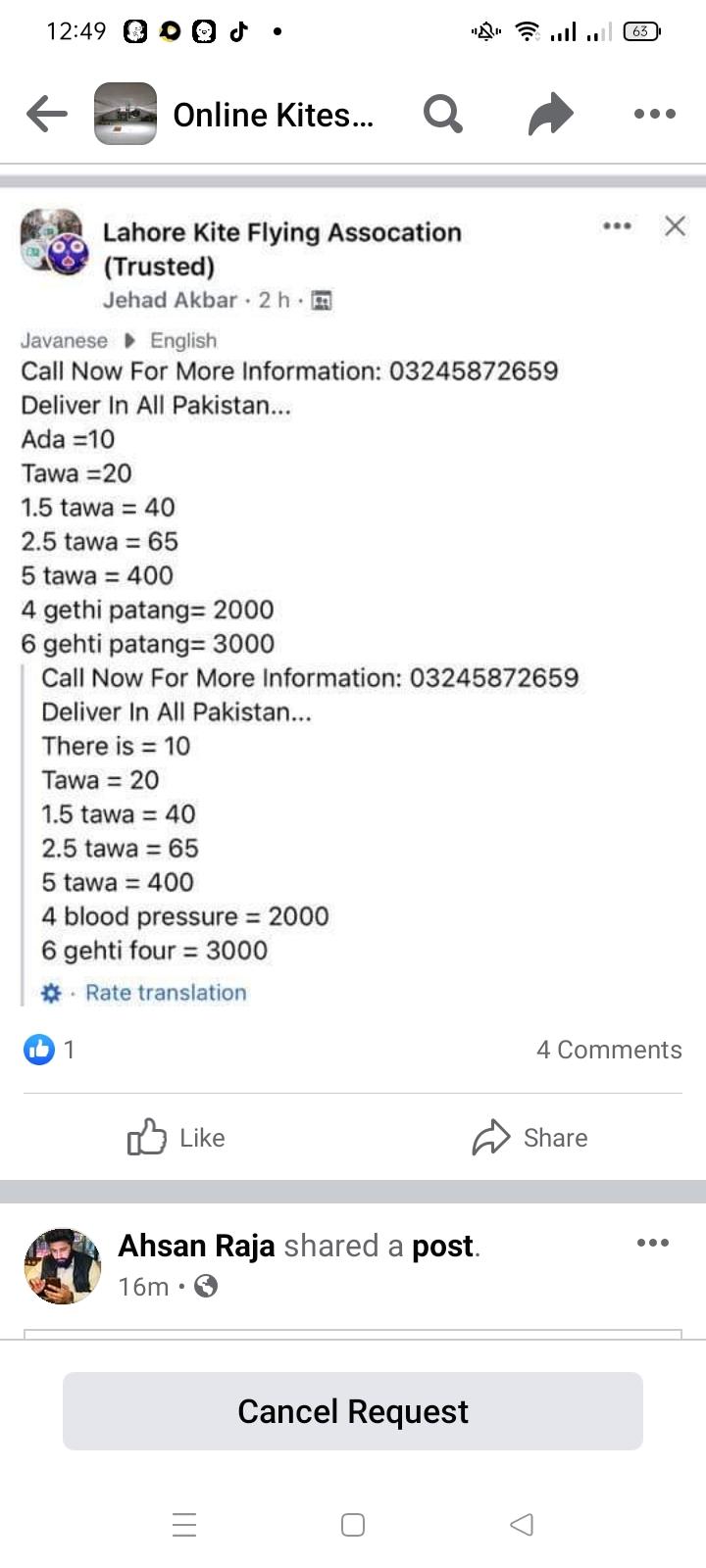
Task: Open Online Kites group avatar
Action: point(126,114)
